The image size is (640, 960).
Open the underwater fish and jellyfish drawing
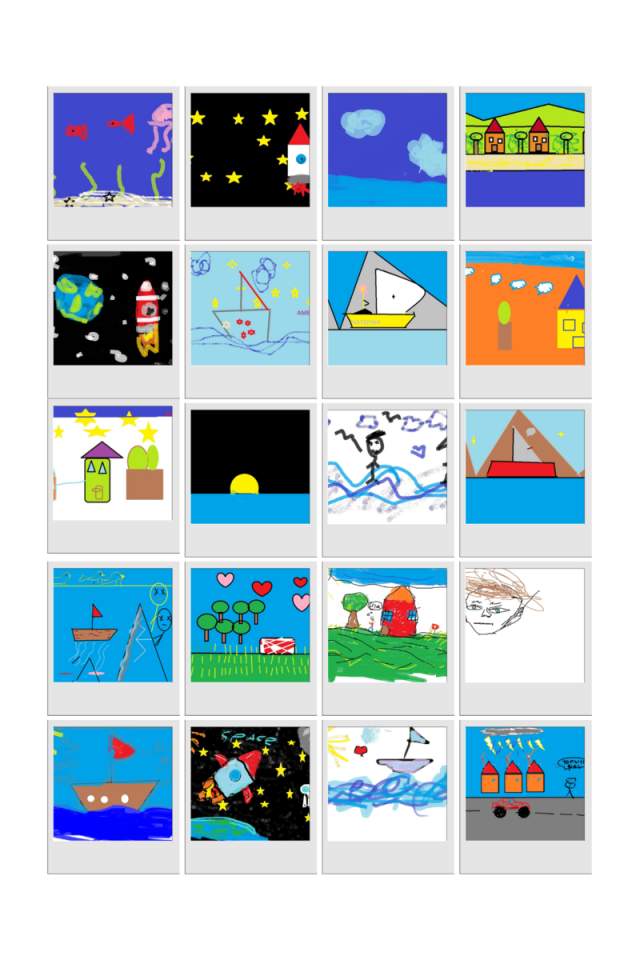[x=112, y=150]
